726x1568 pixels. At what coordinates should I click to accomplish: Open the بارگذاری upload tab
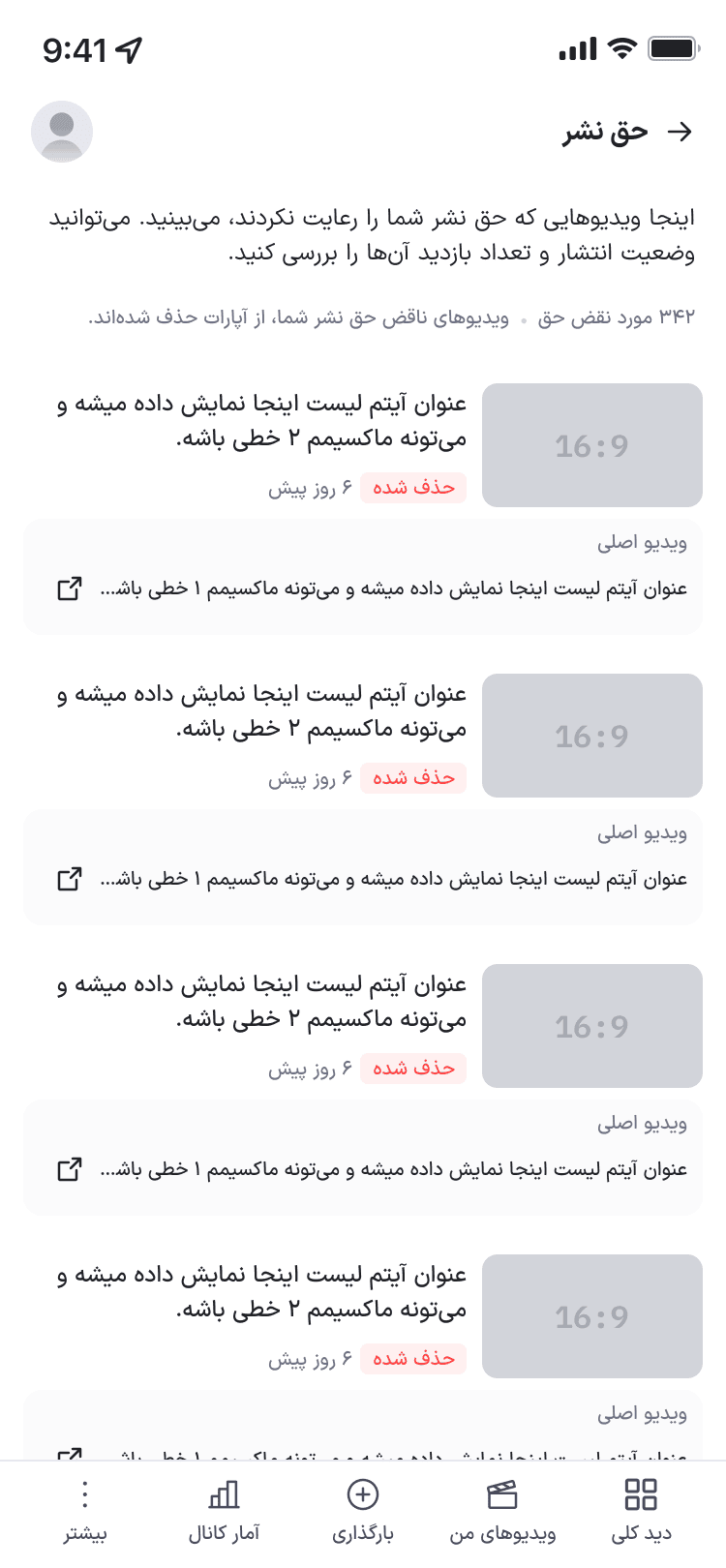tap(363, 1512)
